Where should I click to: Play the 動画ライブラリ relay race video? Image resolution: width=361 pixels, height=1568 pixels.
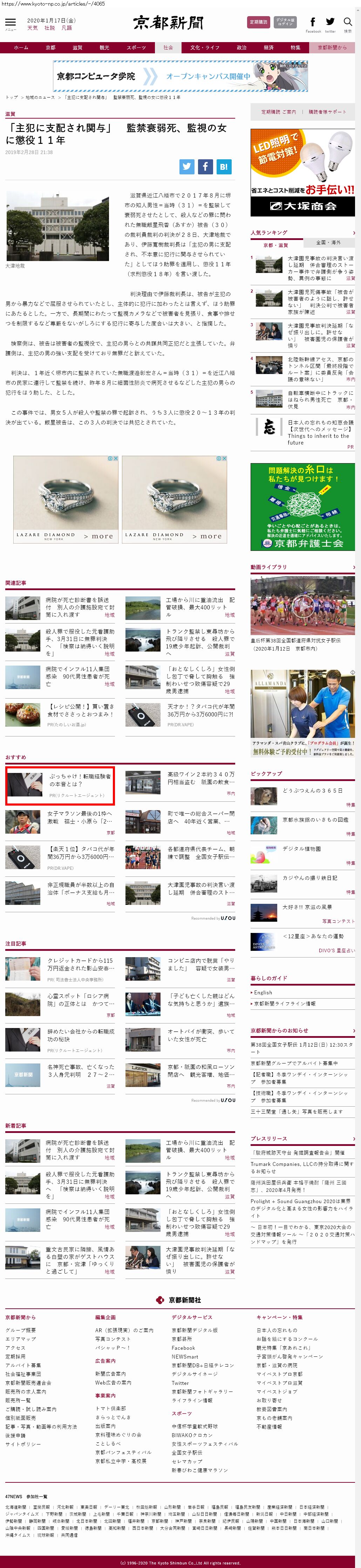(302, 606)
